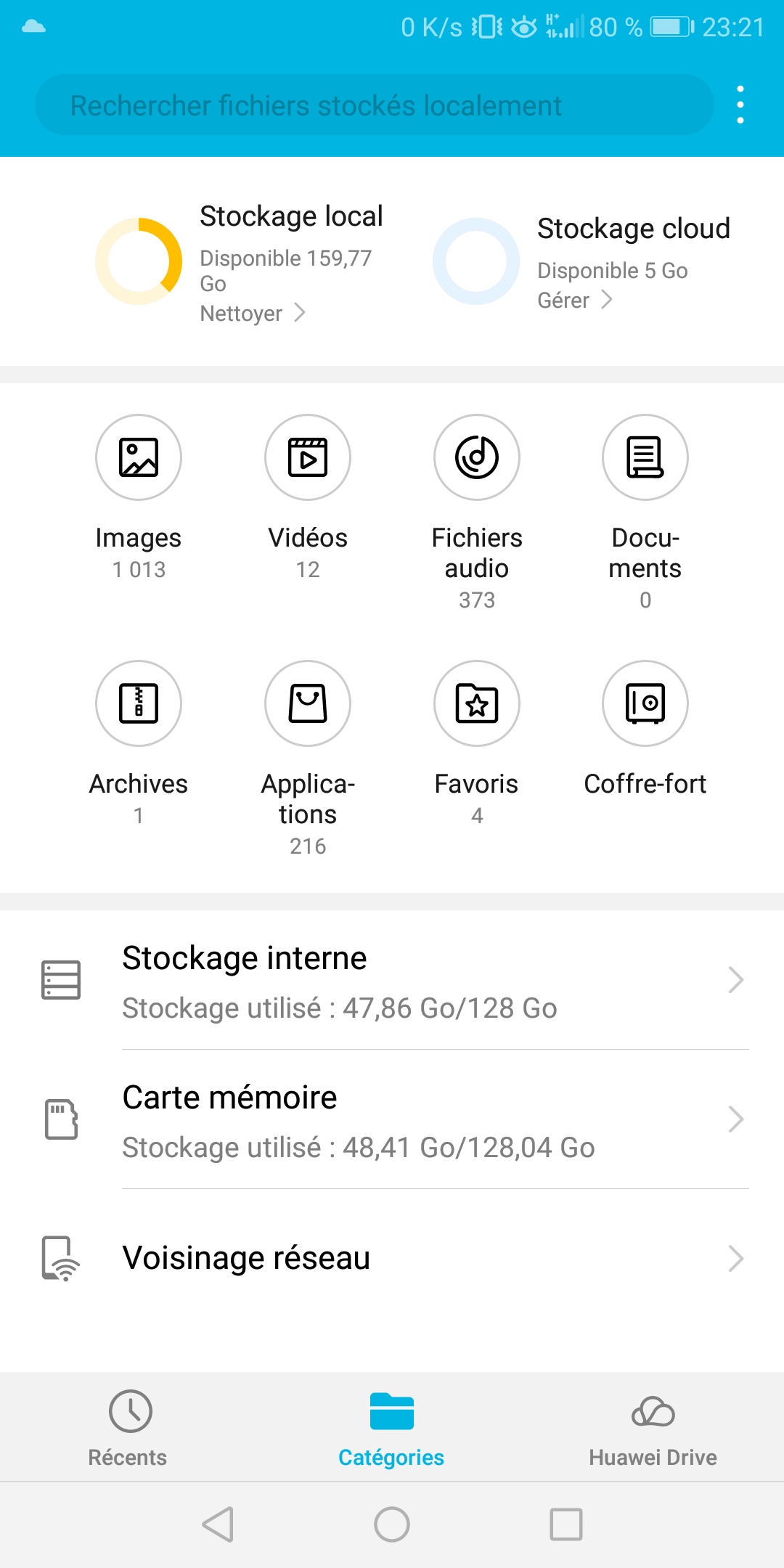Viewport: 784px width, 1568px height.
Task: Open the Applications category
Action: point(308,759)
